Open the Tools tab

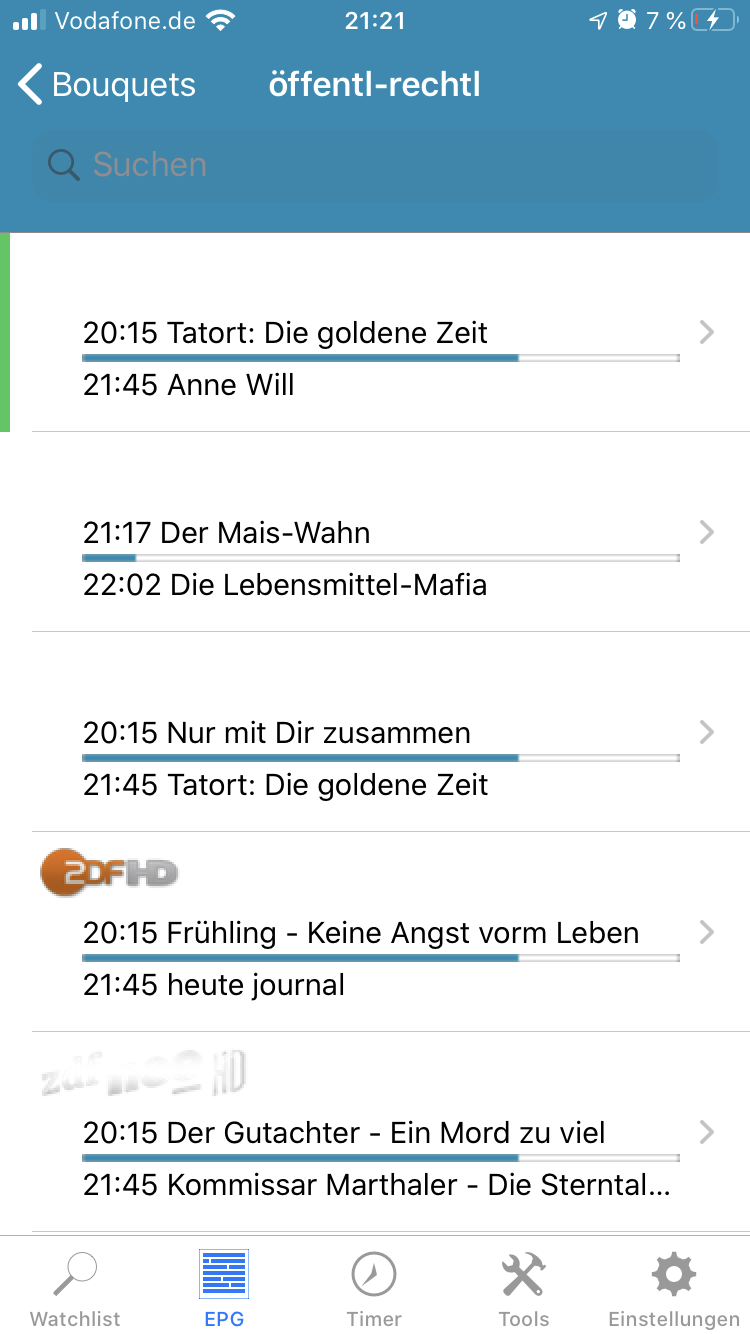pyautogui.click(x=523, y=1288)
